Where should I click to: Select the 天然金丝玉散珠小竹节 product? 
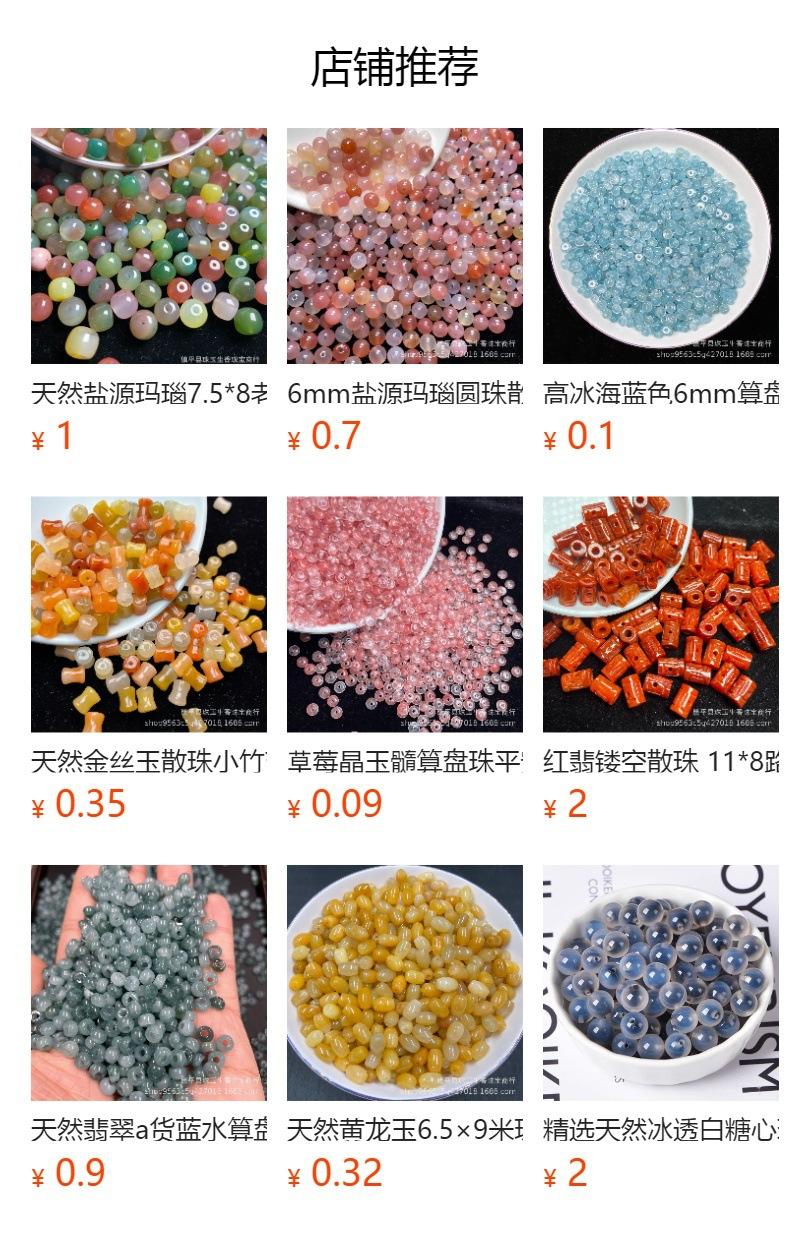click(149, 661)
